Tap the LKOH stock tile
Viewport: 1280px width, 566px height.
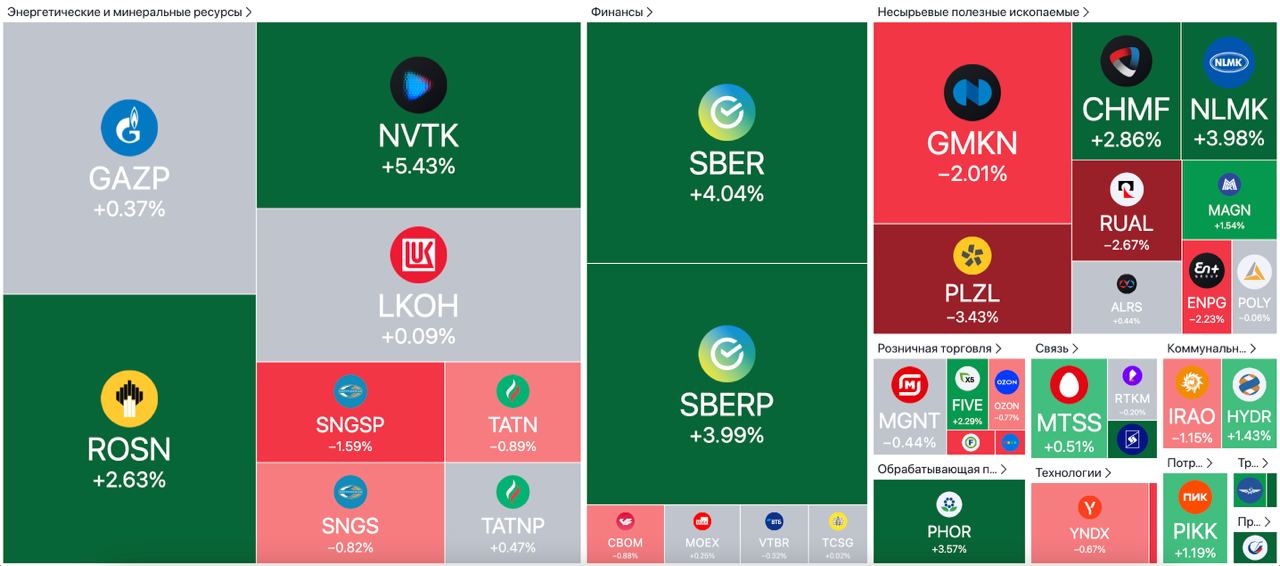coord(418,285)
